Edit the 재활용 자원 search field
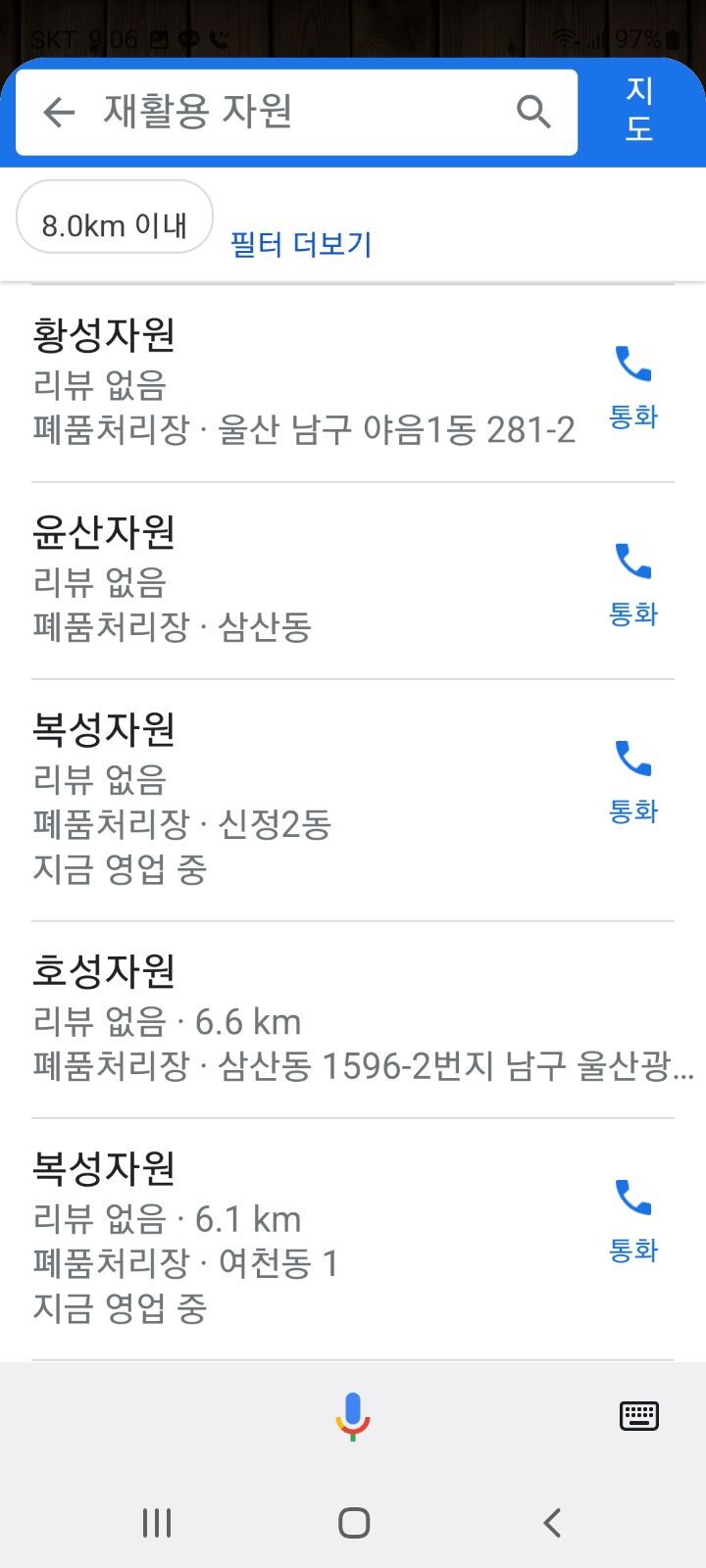 click(294, 112)
